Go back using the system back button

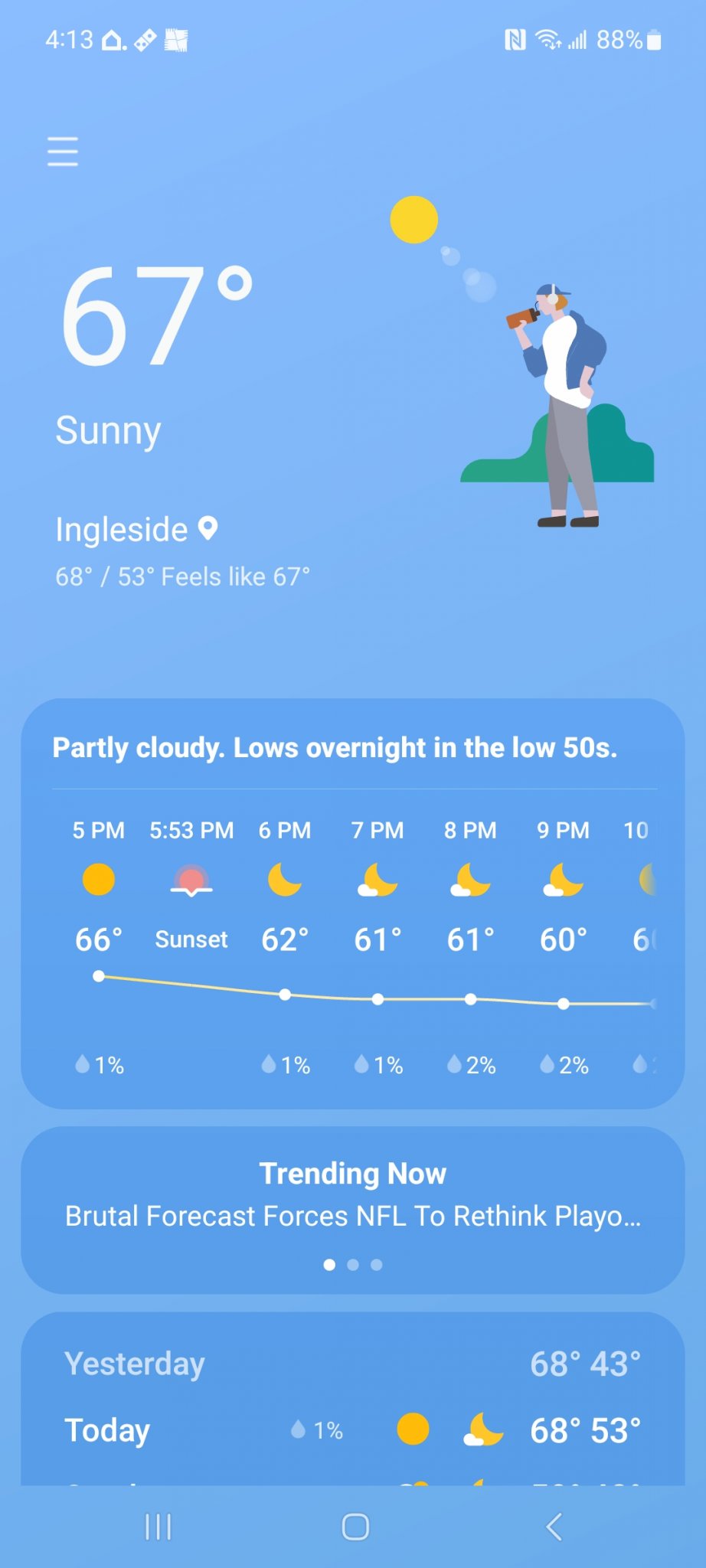click(554, 1527)
